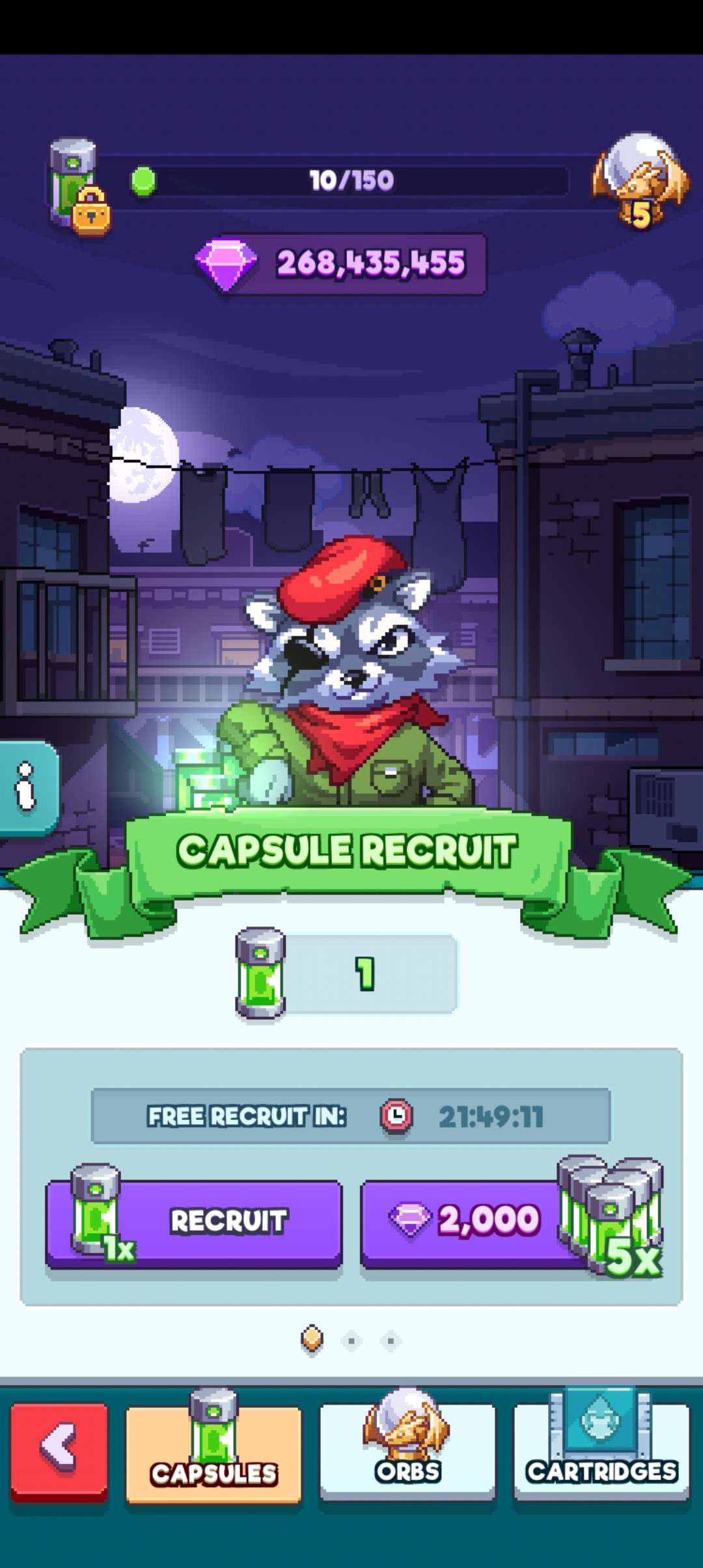The image size is (703, 1568).
Task: Jump to the second page indicator dot
Action: [x=351, y=1340]
